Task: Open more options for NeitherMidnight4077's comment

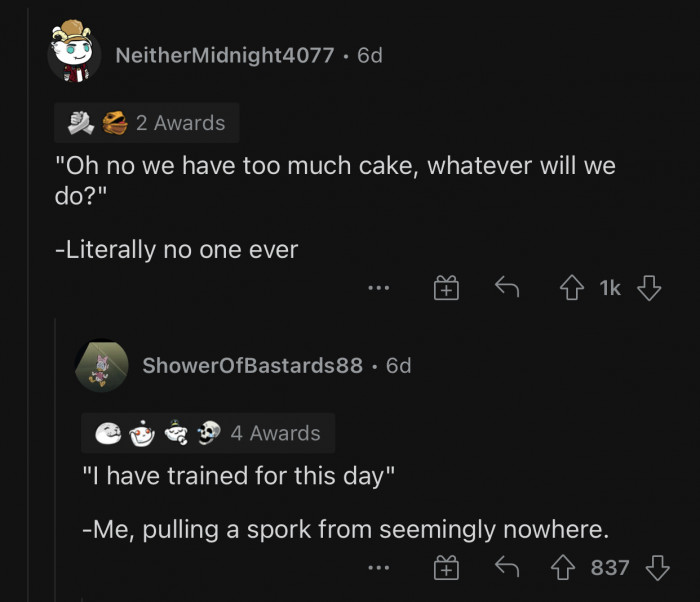Action: pos(376,289)
